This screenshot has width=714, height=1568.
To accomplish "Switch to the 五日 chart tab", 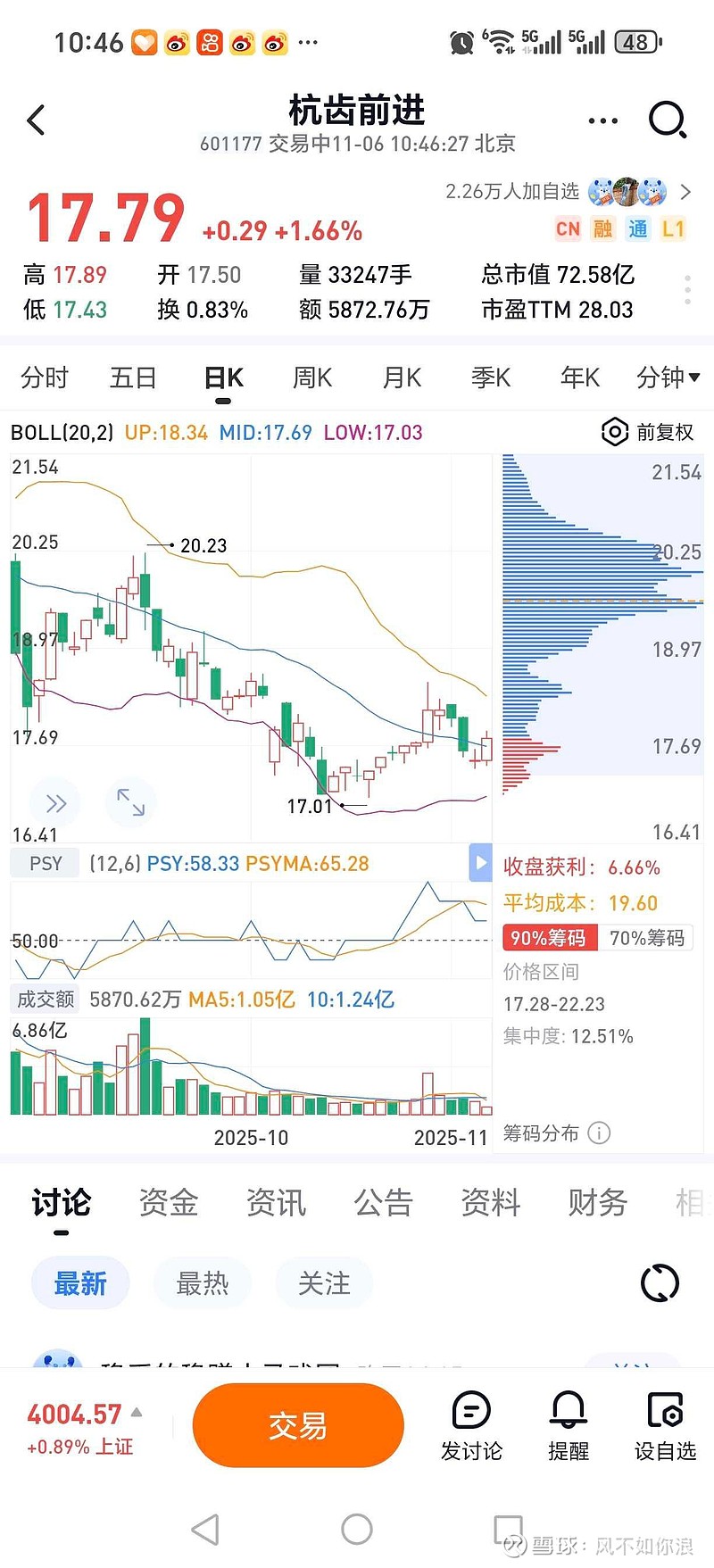I will tap(133, 378).
